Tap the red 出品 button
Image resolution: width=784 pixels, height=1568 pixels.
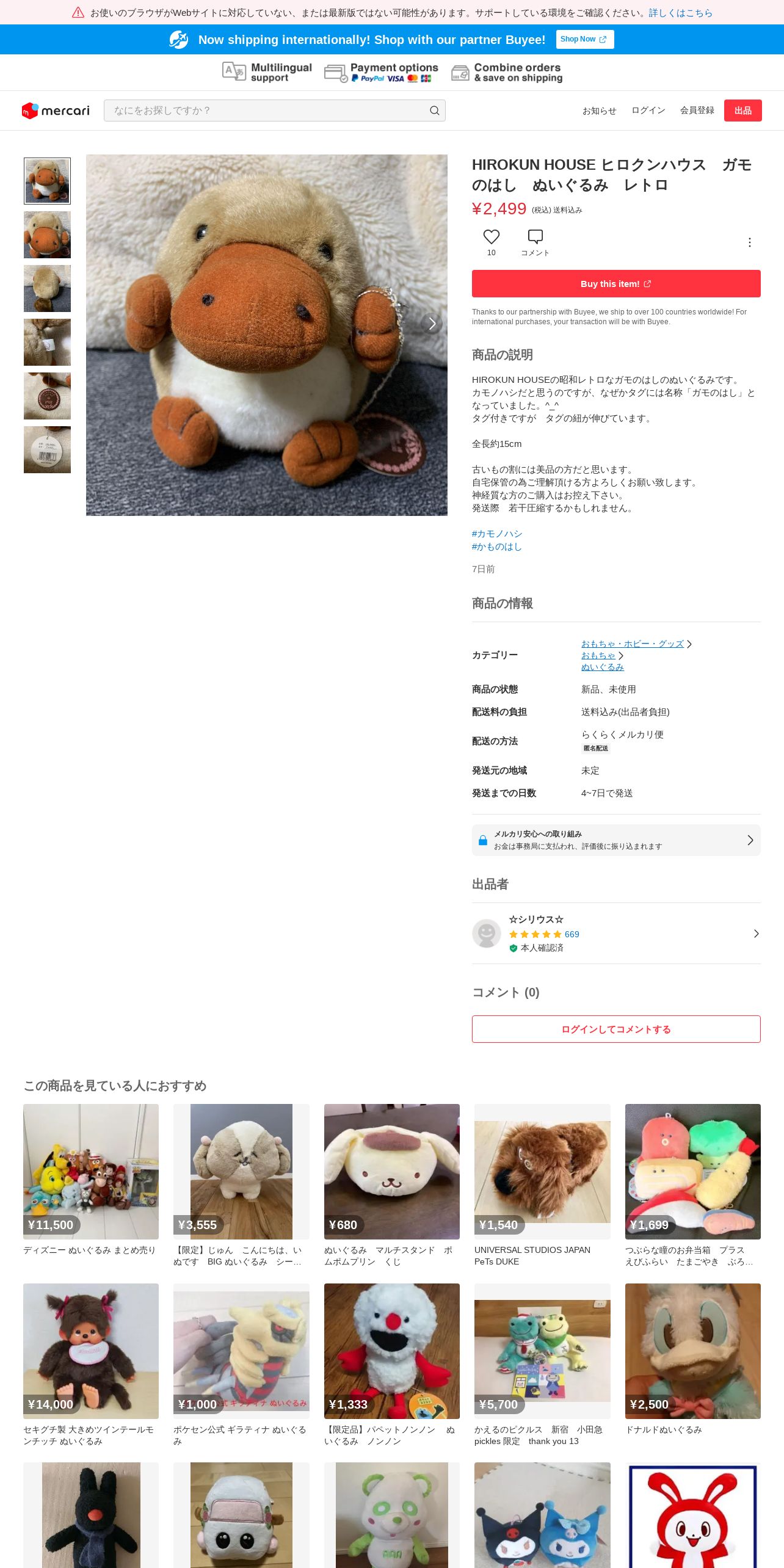pyautogui.click(x=742, y=111)
